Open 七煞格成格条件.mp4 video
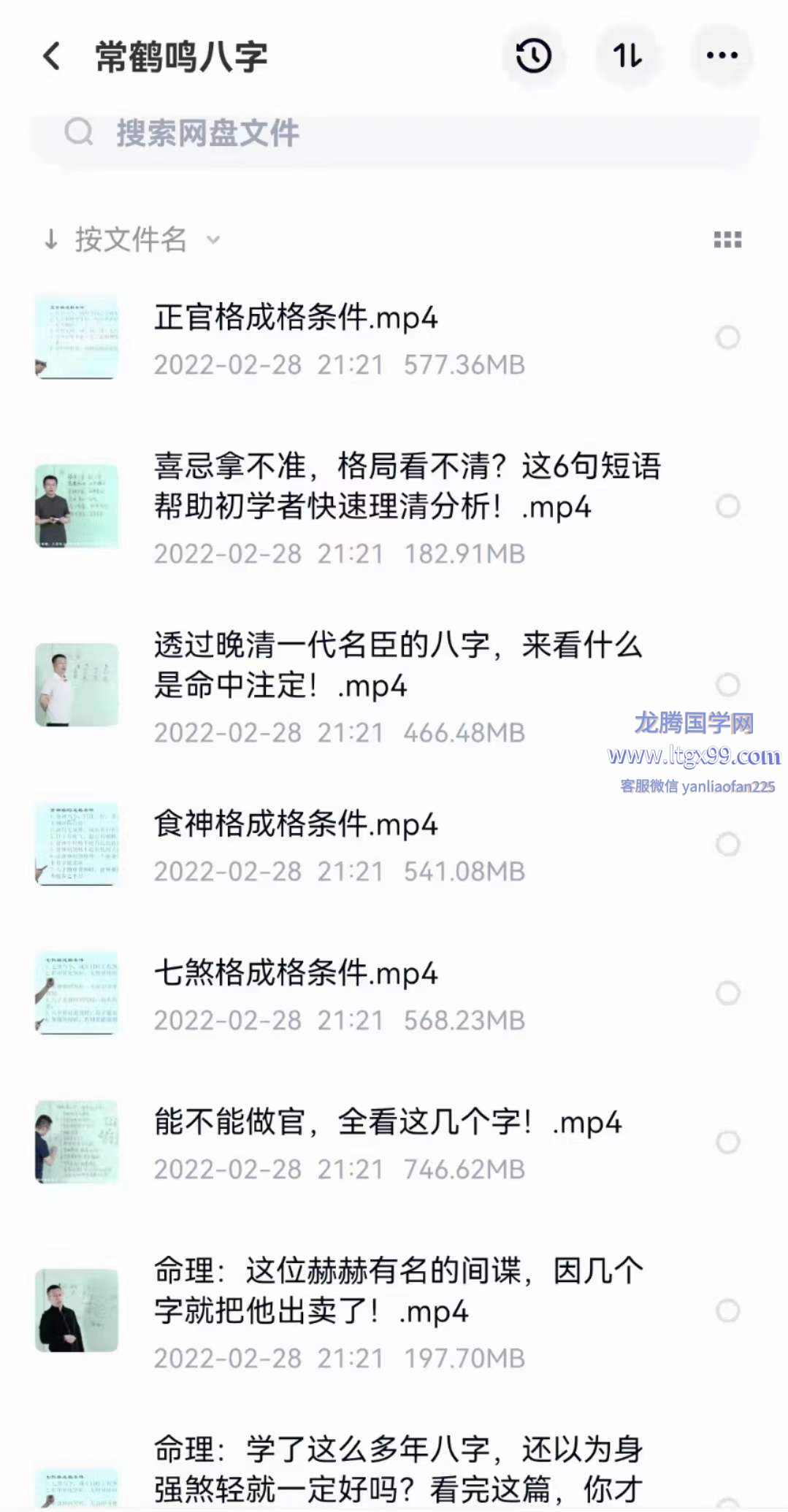The width and height of the screenshot is (788, 1512). coord(296,974)
